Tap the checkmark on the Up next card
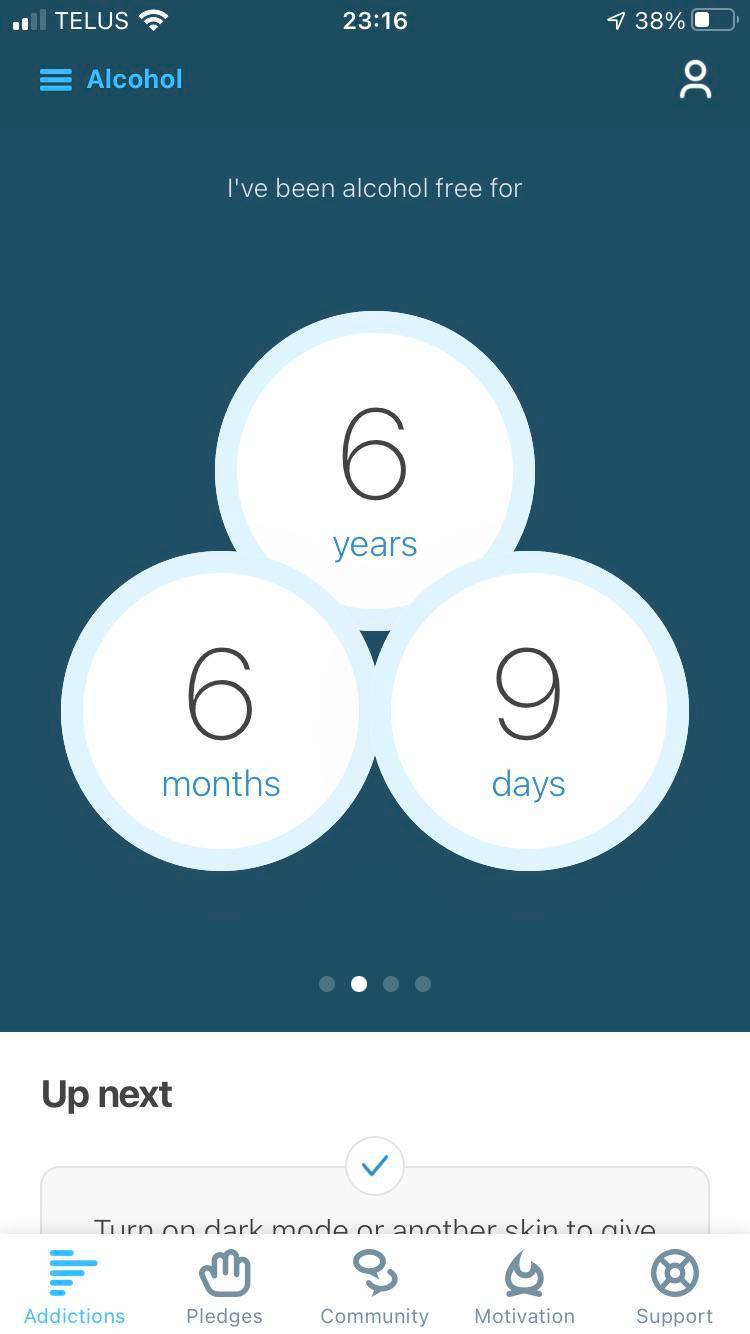This screenshot has height=1334, width=750. pyautogui.click(x=375, y=1165)
